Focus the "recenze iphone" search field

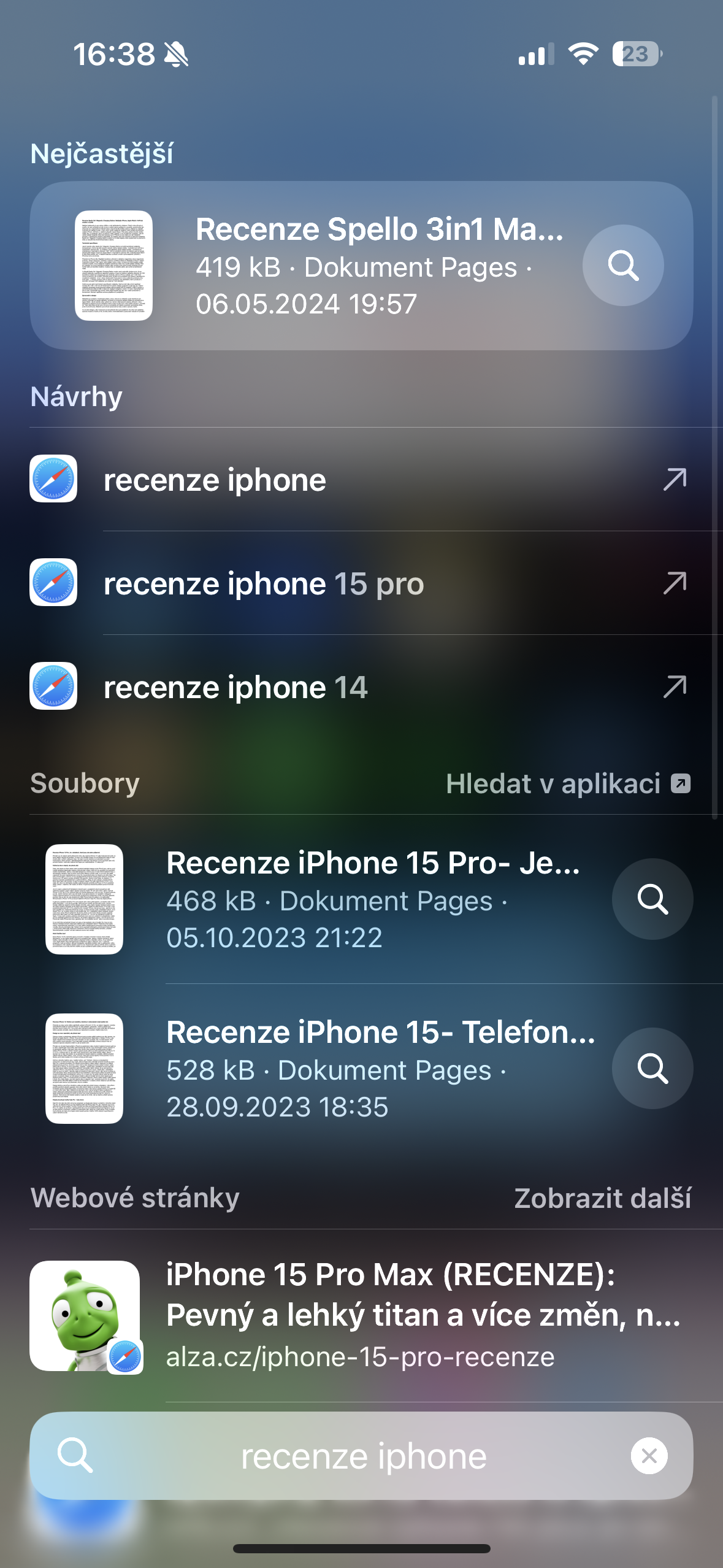coord(363,1456)
